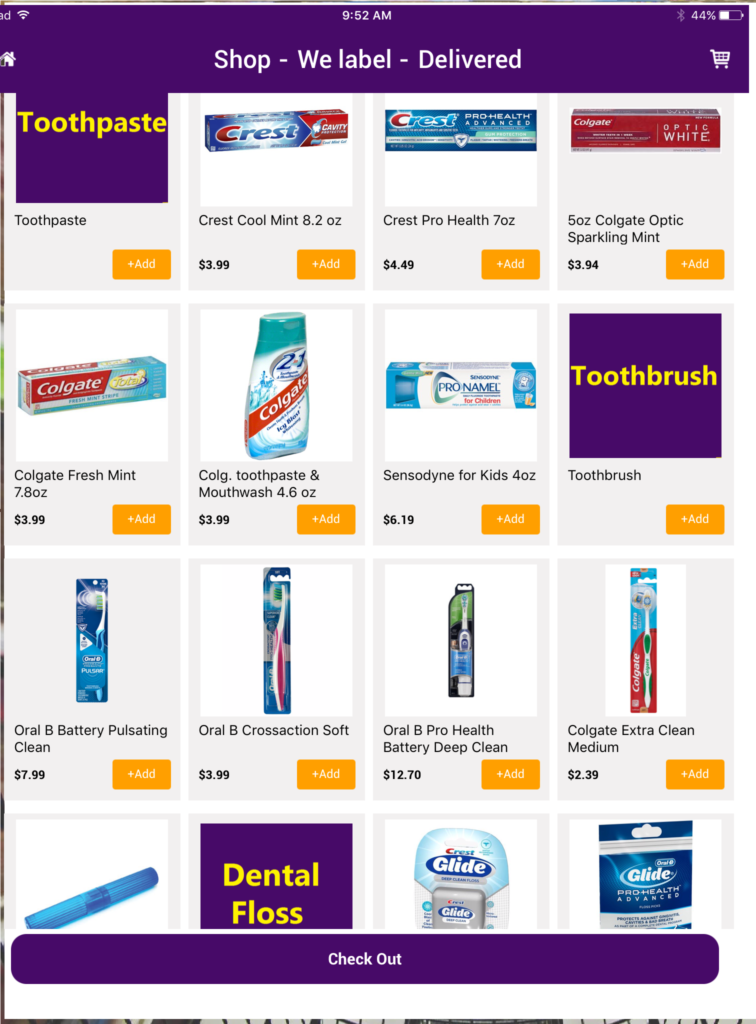Add Oral B Battery Pulsating Clean
Viewport: 756px width, 1024px height.
141,774
